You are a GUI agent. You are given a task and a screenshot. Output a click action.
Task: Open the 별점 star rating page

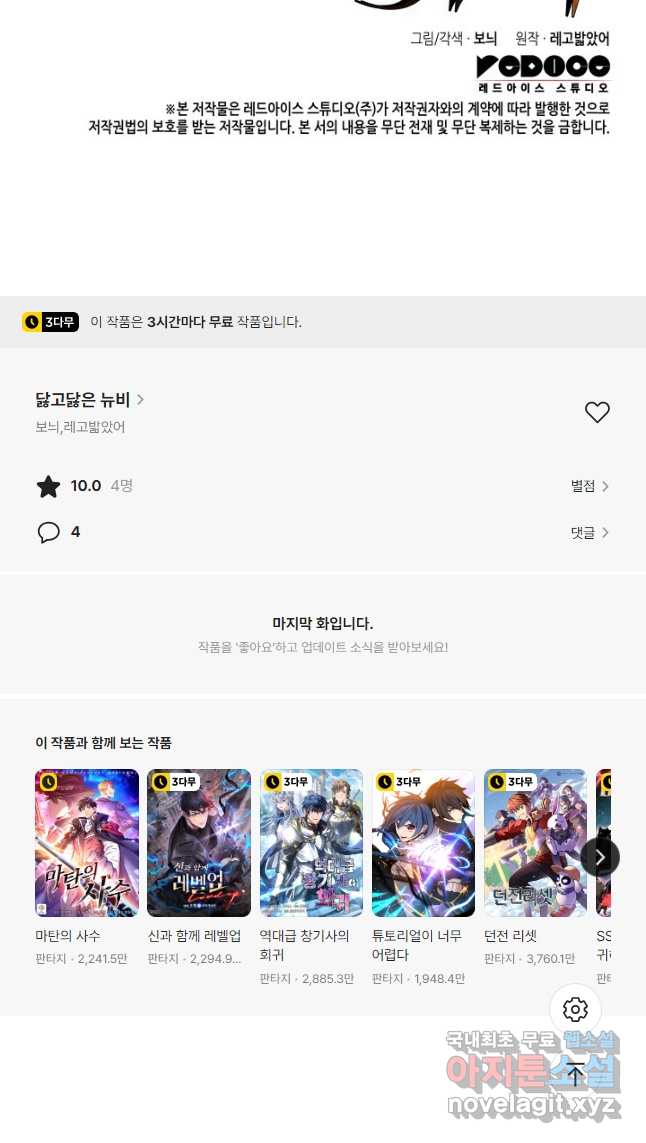(x=589, y=486)
